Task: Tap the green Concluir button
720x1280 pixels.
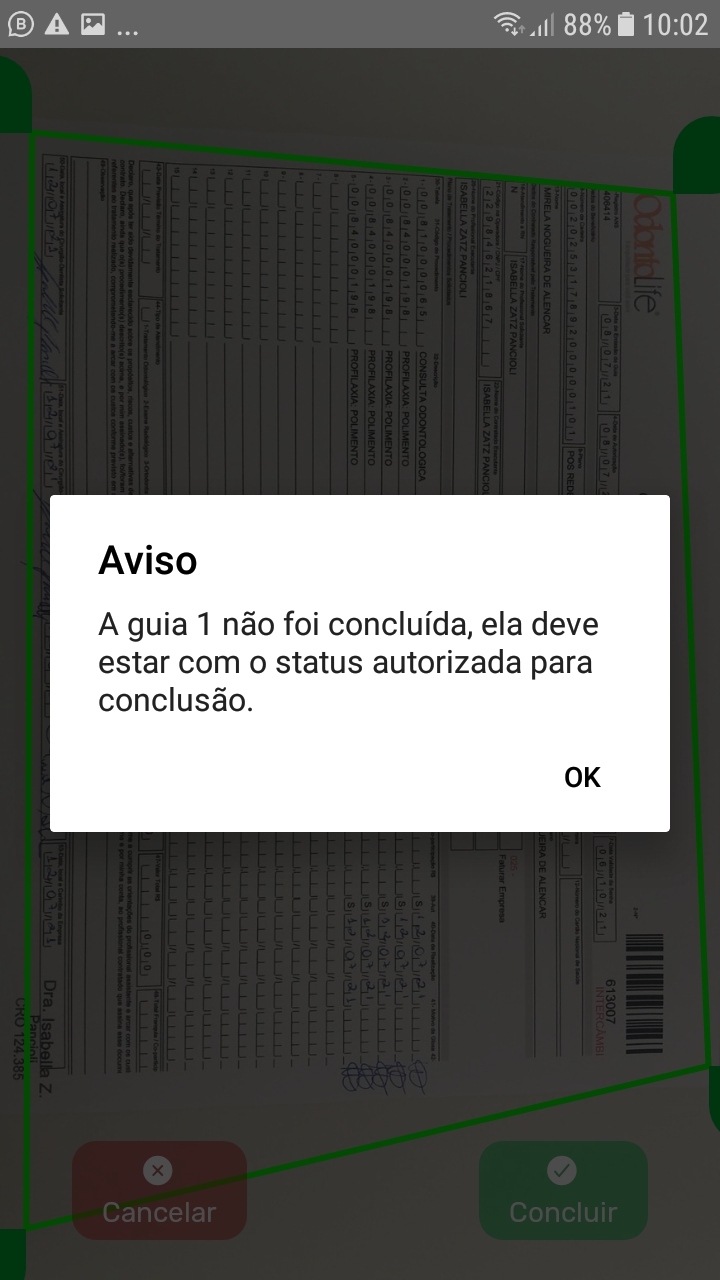Action: click(563, 1190)
